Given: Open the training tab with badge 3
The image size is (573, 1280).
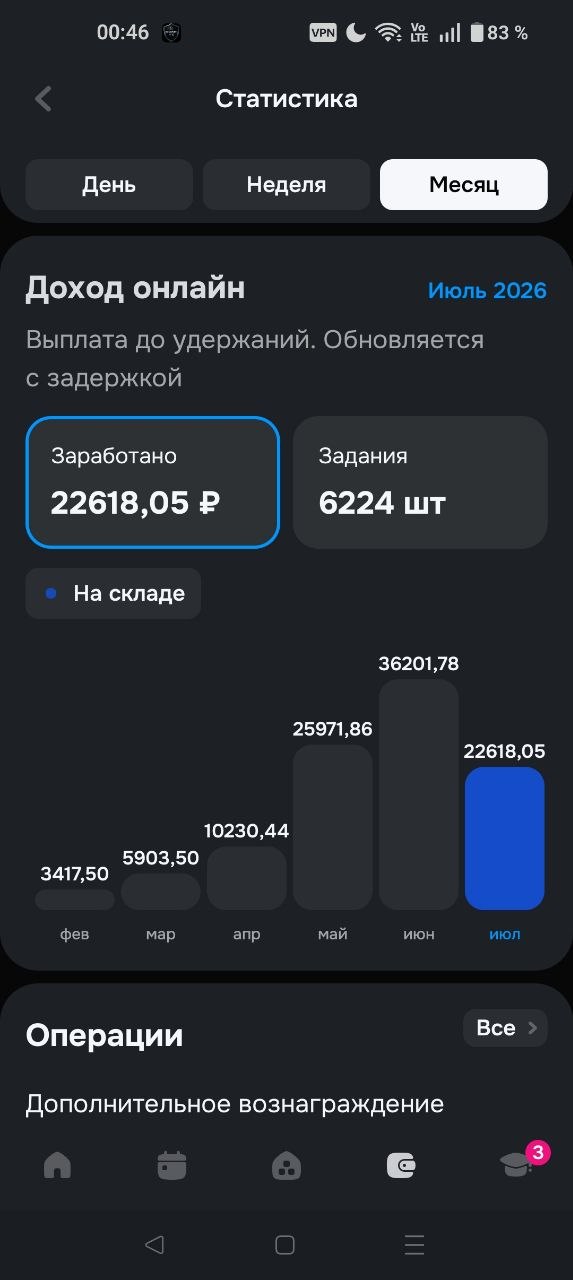Looking at the screenshot, I should click(517, 1164).
